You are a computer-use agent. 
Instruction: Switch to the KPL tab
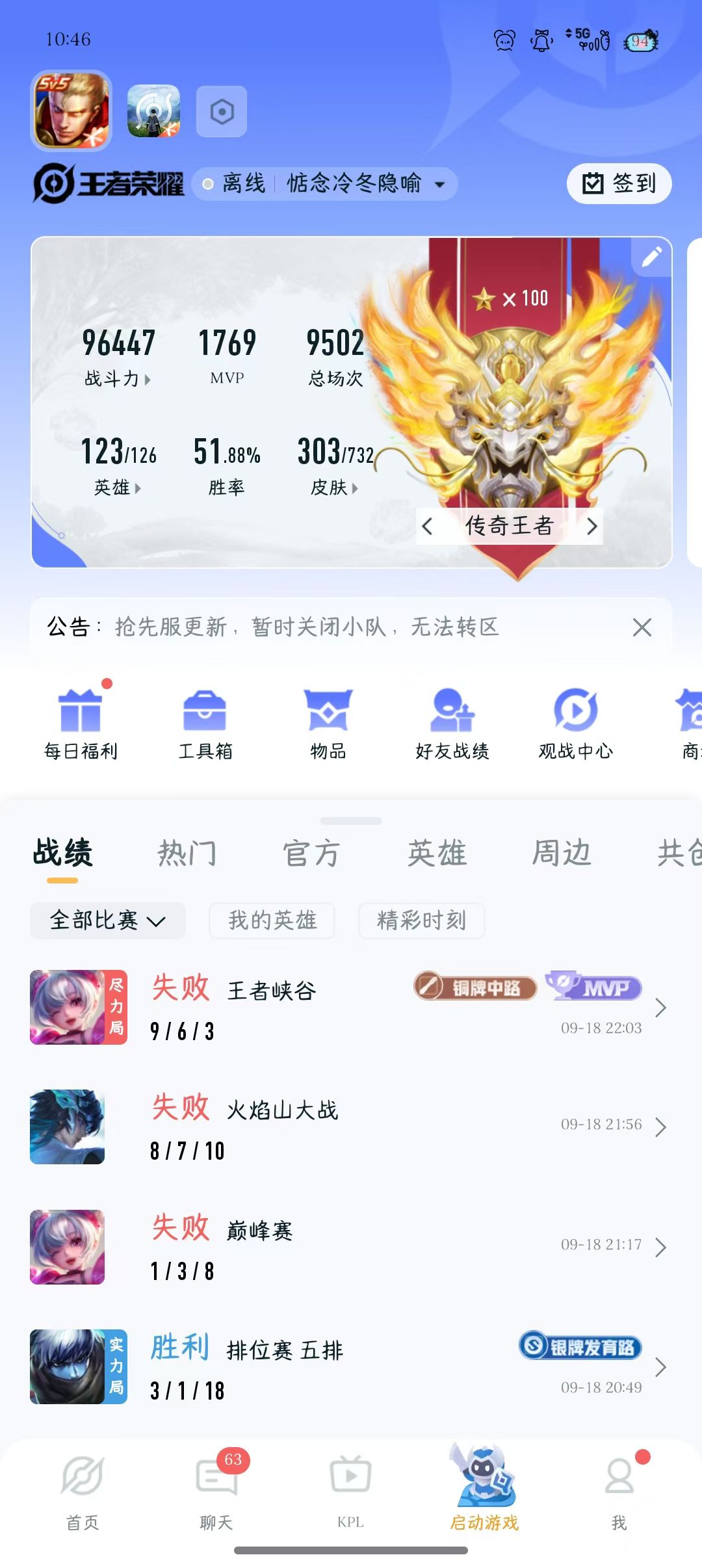click(350, 1490)
